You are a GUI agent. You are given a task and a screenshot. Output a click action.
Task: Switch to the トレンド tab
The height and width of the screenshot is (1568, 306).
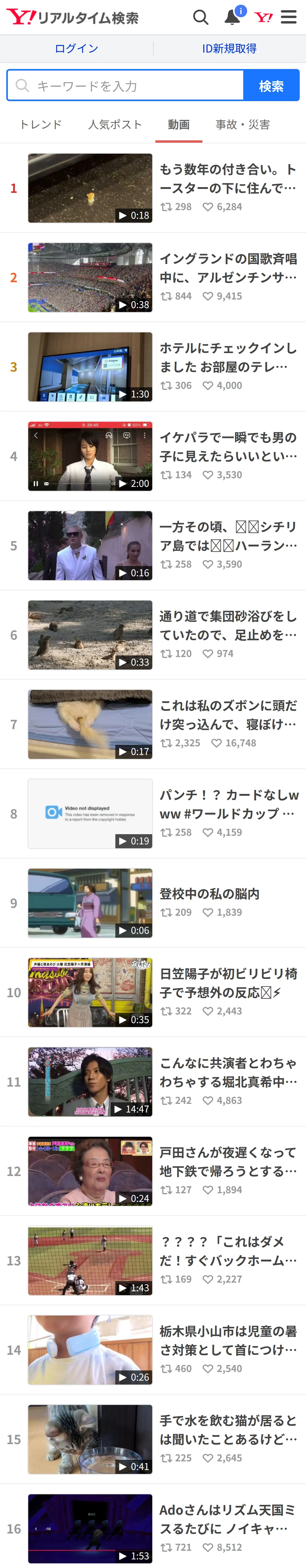click(x=40, y=125)
